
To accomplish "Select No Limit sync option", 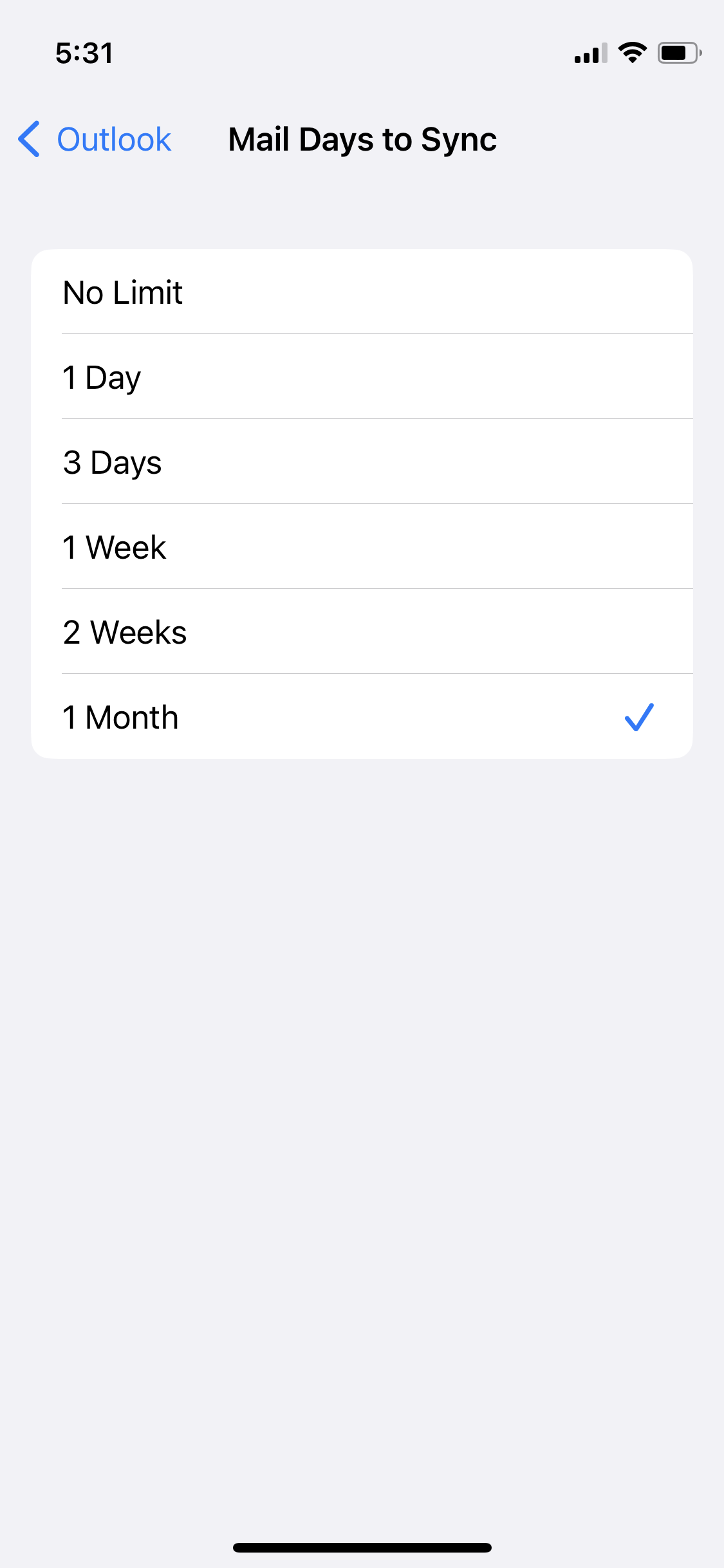I will pos(362,292).
